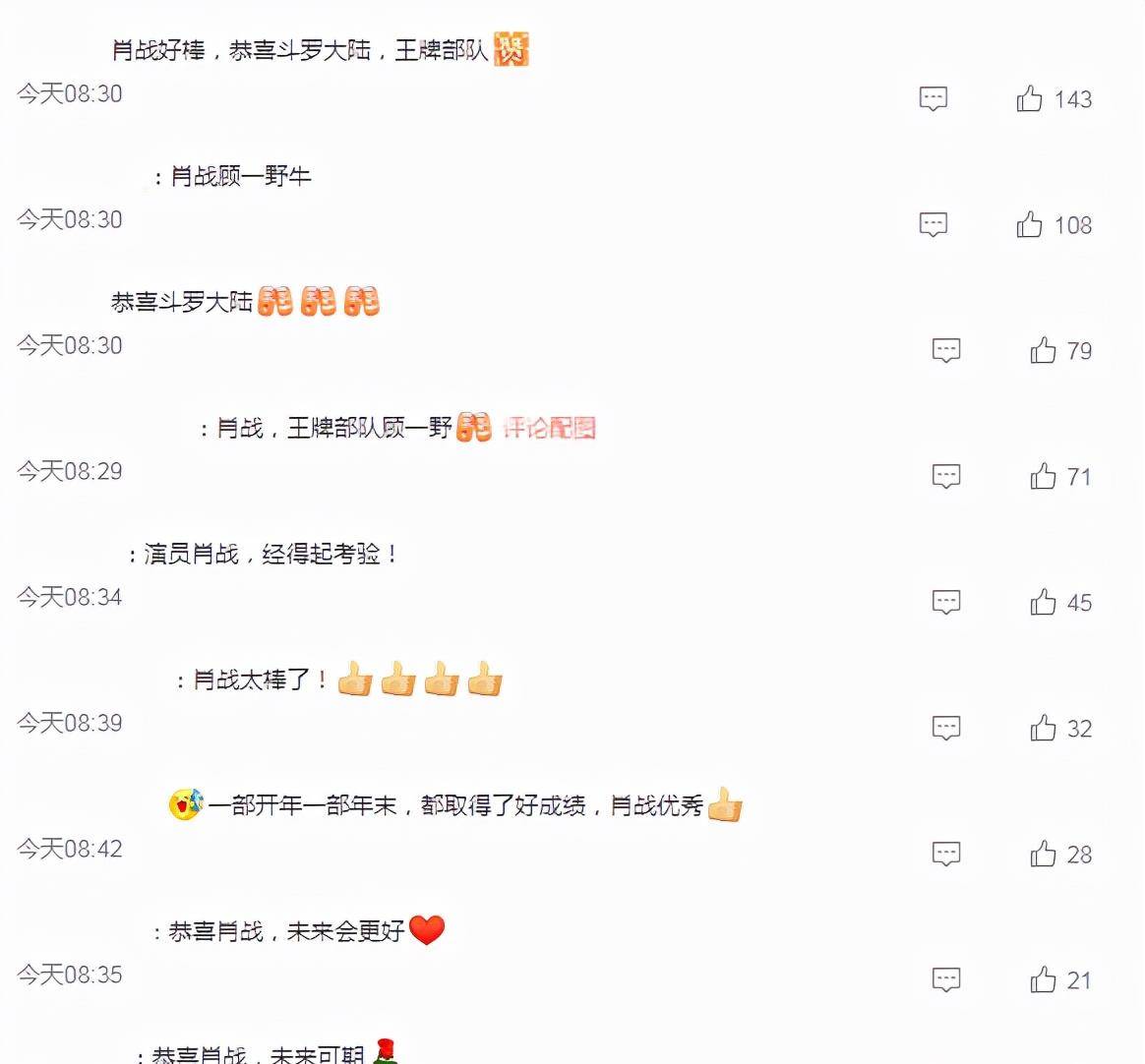
Task: Like the comment with 143 likes
Action: point(1029,98)
